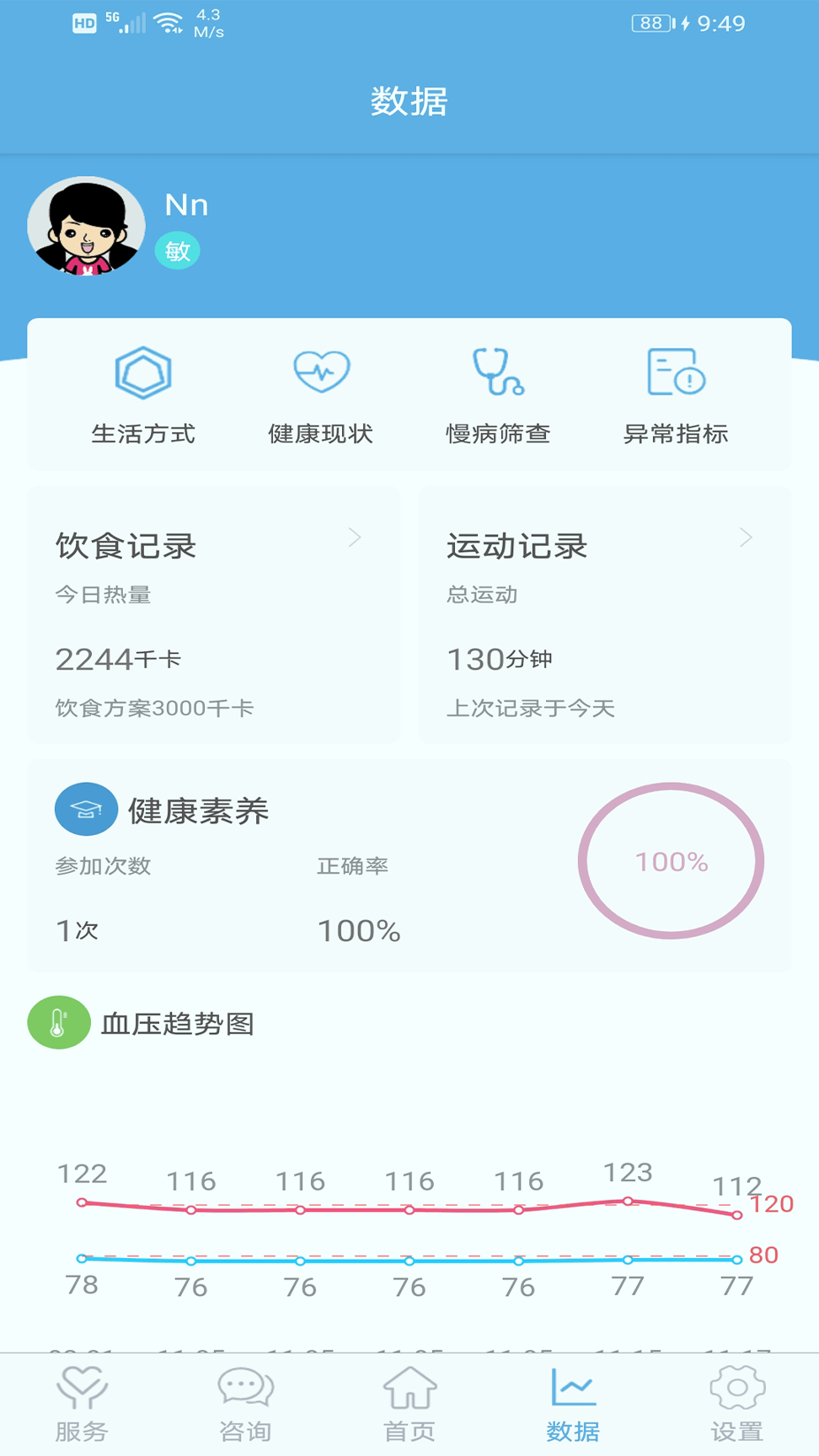Click the 上次记录于今天 record link
This screenshot has height=1456, width=819.
pos(531,709)
